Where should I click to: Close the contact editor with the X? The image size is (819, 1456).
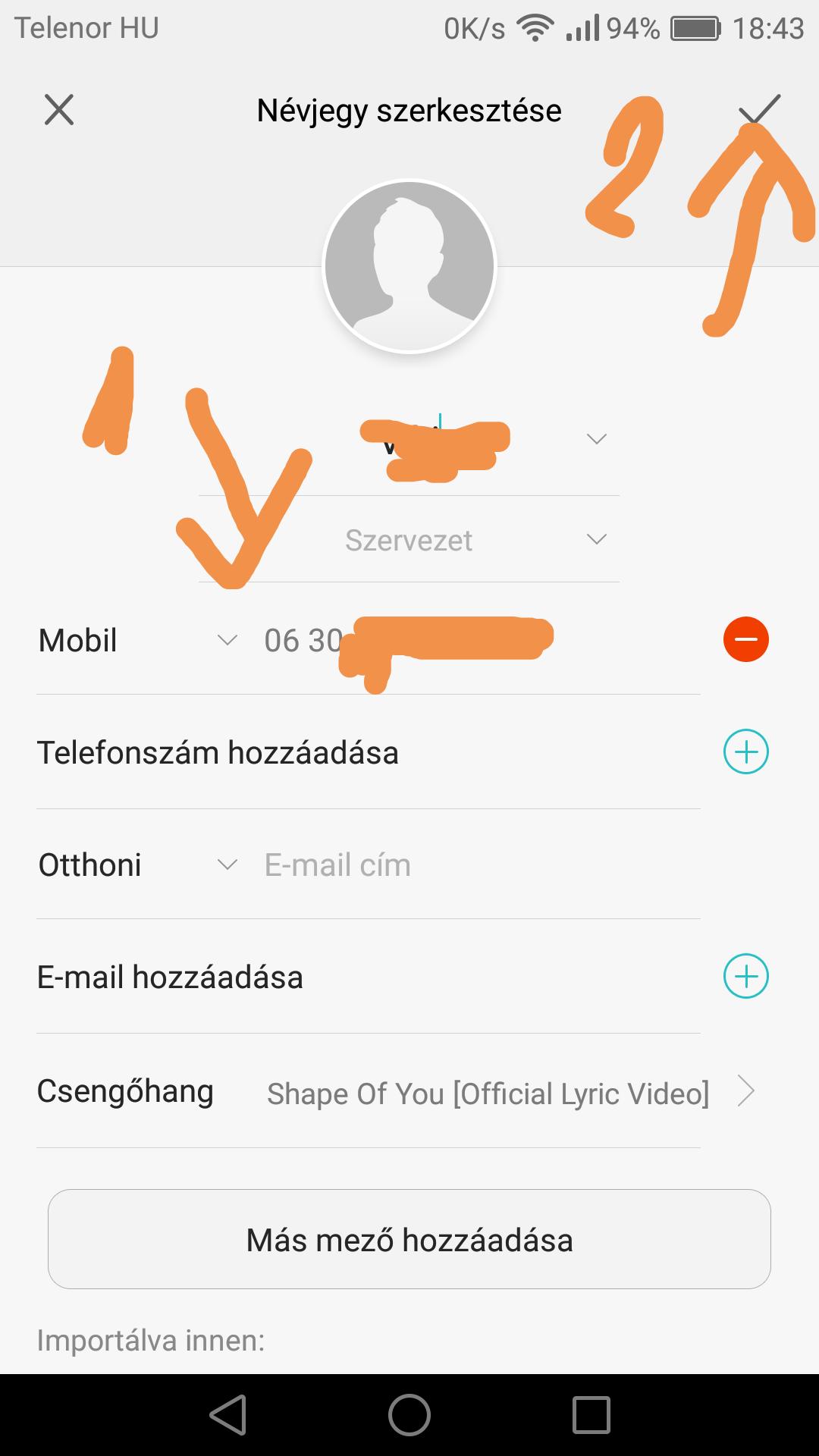[x=59, y=110]
